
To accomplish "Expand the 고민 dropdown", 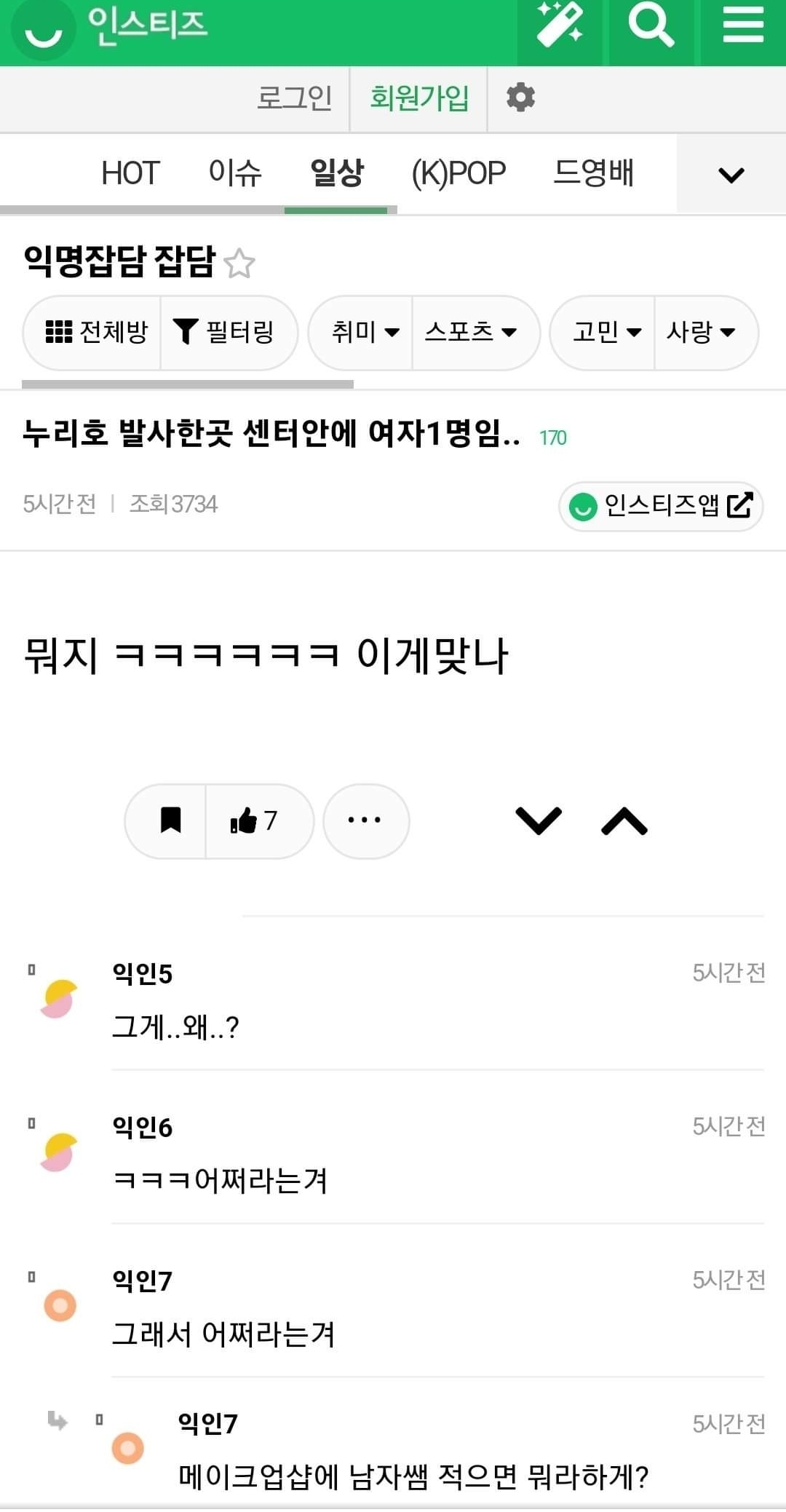I will (x=606, y=332).
